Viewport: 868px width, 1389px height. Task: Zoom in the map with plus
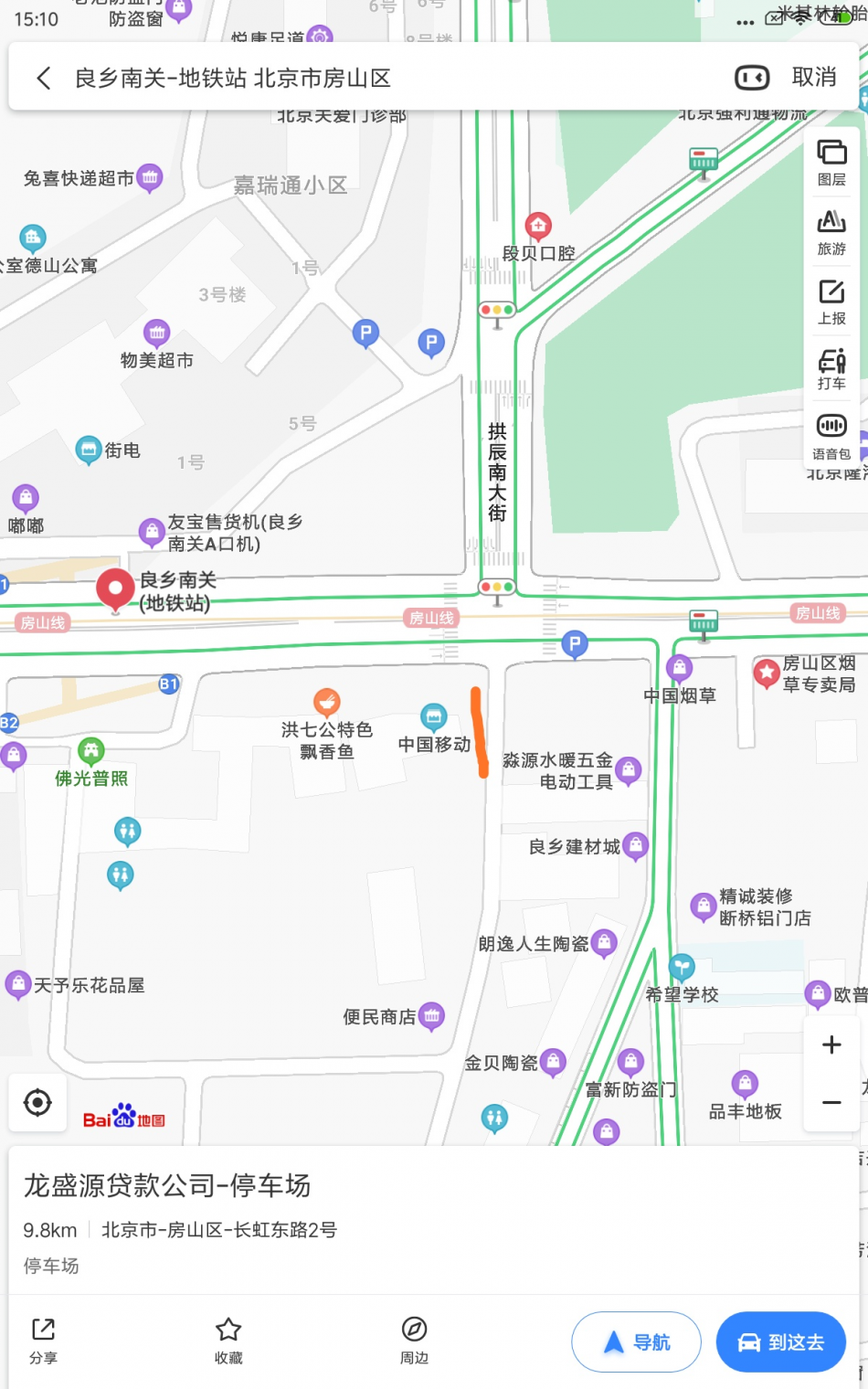click(x=831, y=1044)
